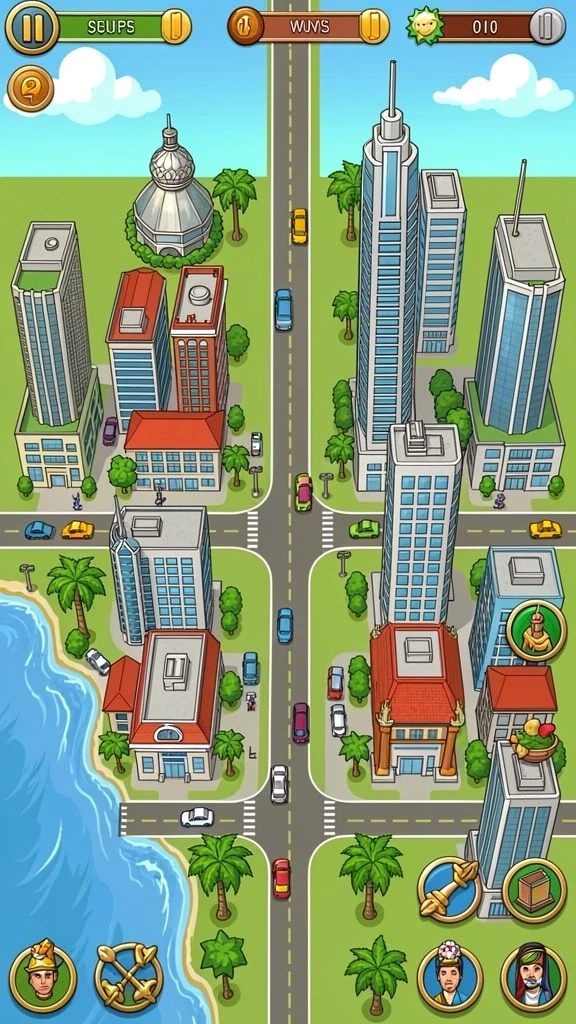576x1024 pixels.
Task: Collect the fruit bowl over the skyscraper
Action: coord(536,740)
